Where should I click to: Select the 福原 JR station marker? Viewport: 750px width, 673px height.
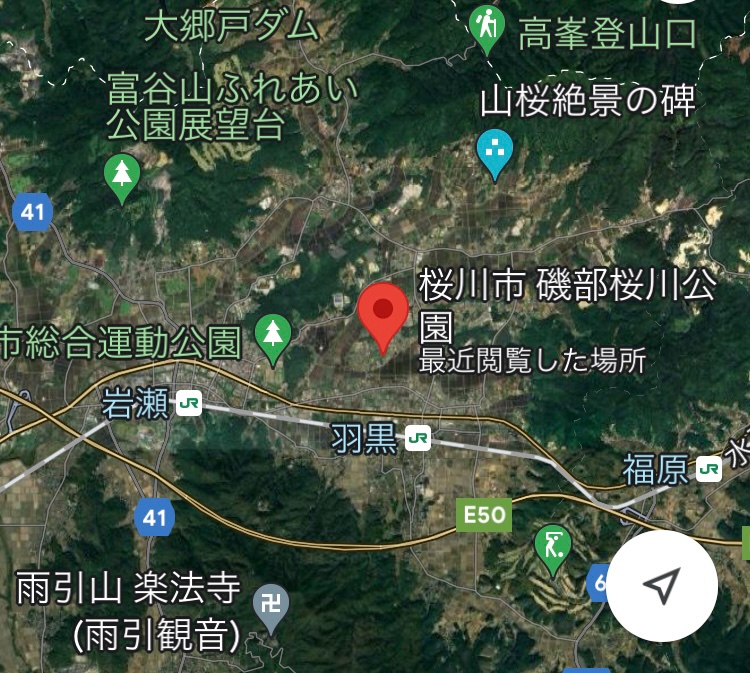click(x=709, y=468)
